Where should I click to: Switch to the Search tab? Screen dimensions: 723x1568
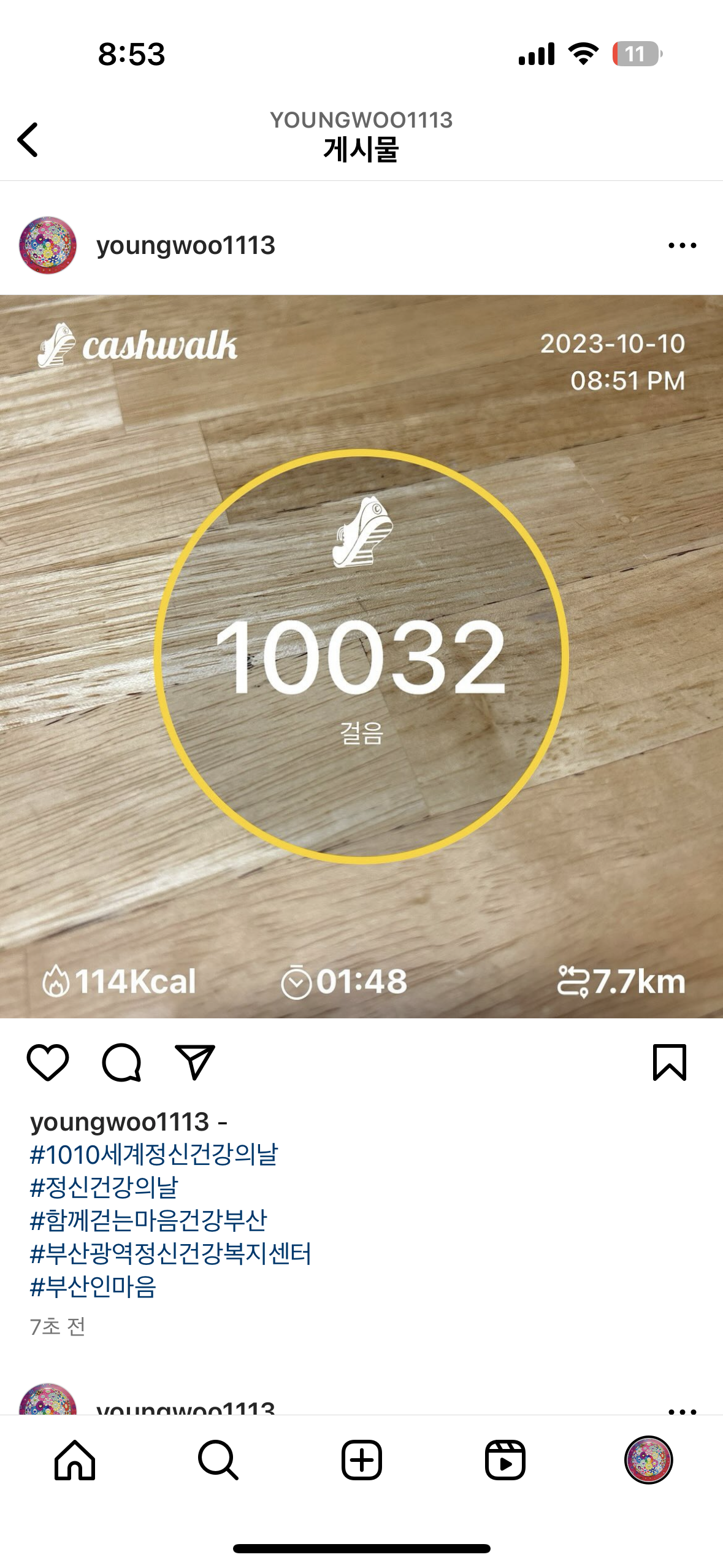coord(218,1460)
